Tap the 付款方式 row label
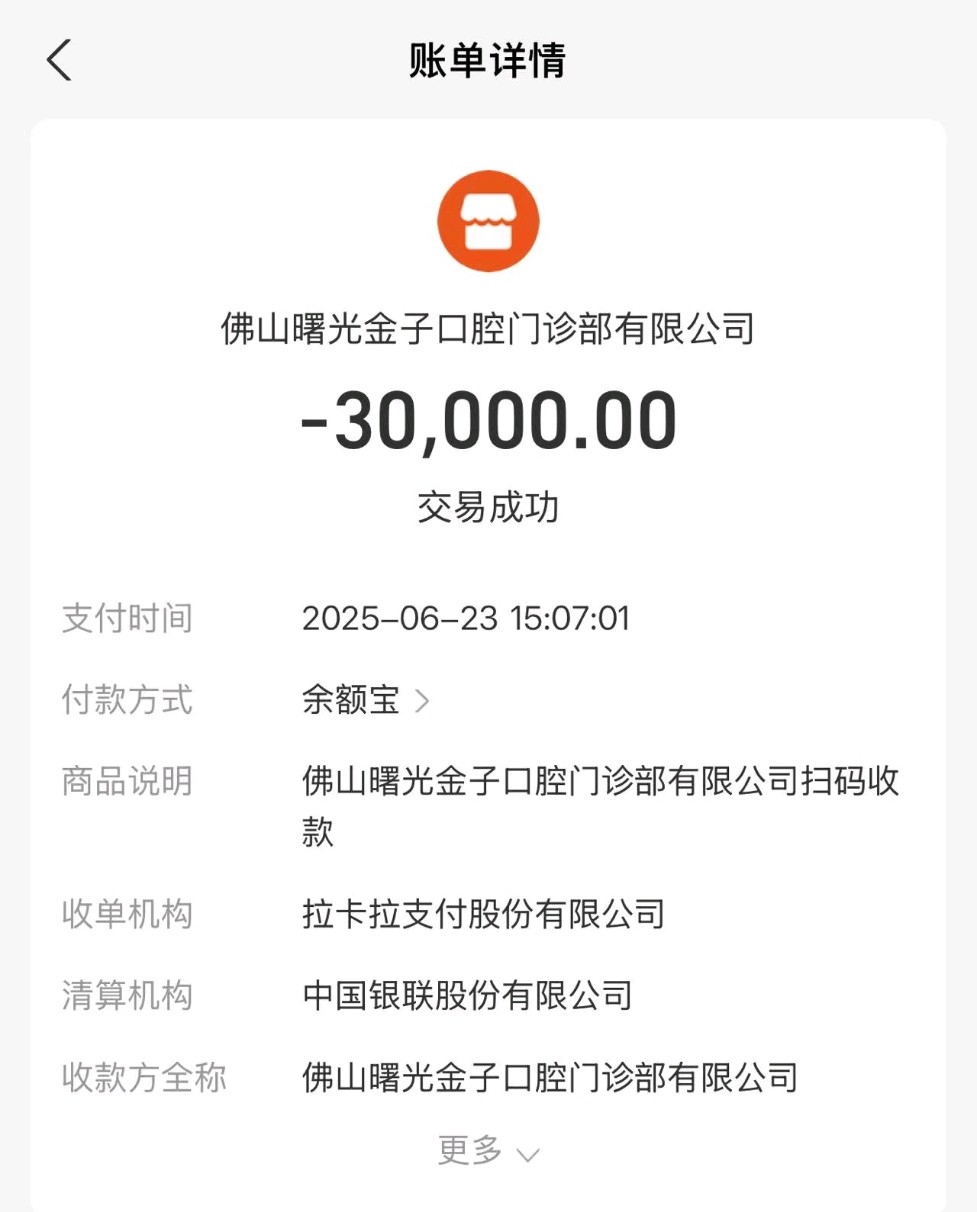 pyautogui.click(x=126, y=700)
